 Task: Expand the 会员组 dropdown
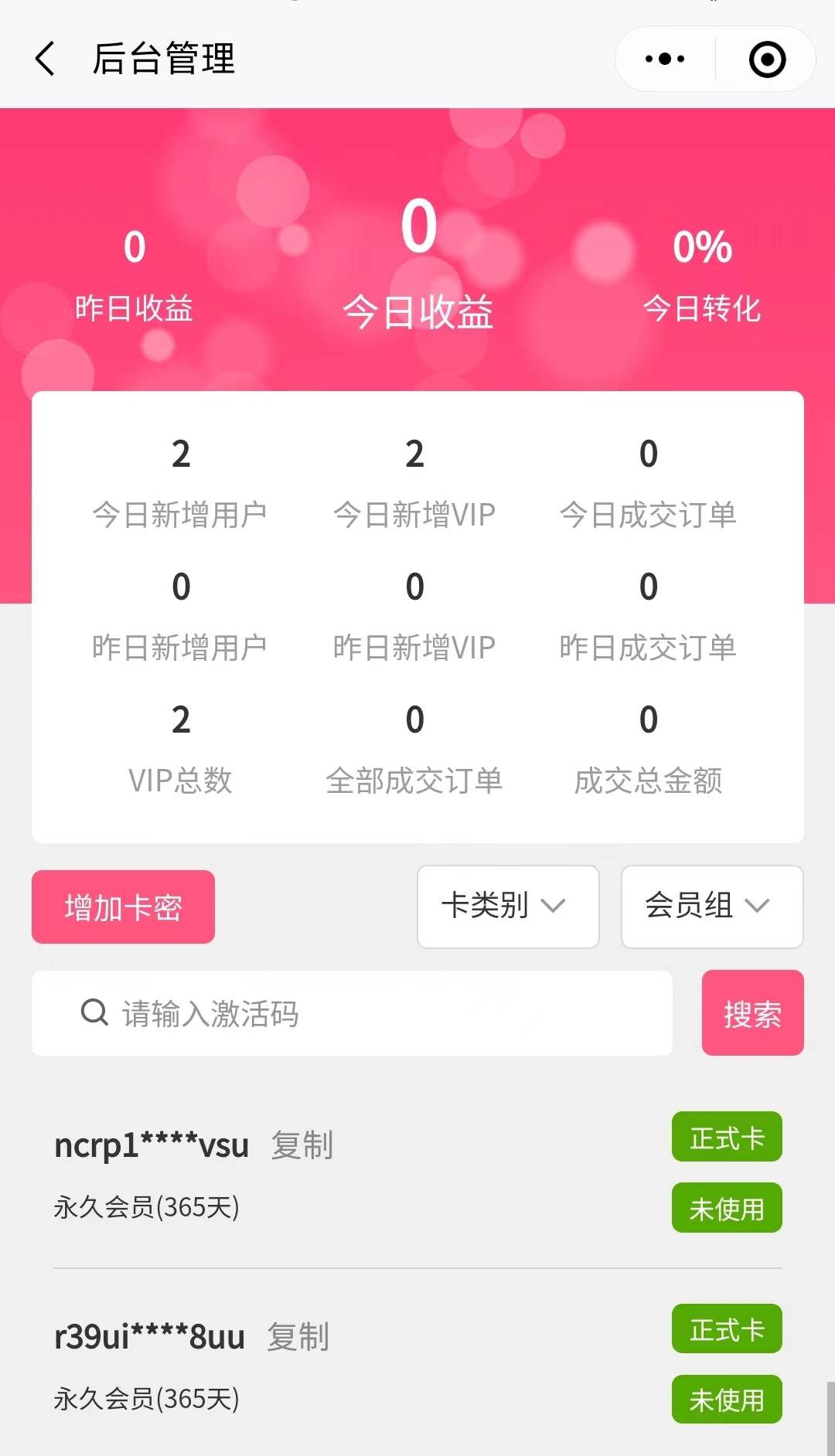(711, 906)
